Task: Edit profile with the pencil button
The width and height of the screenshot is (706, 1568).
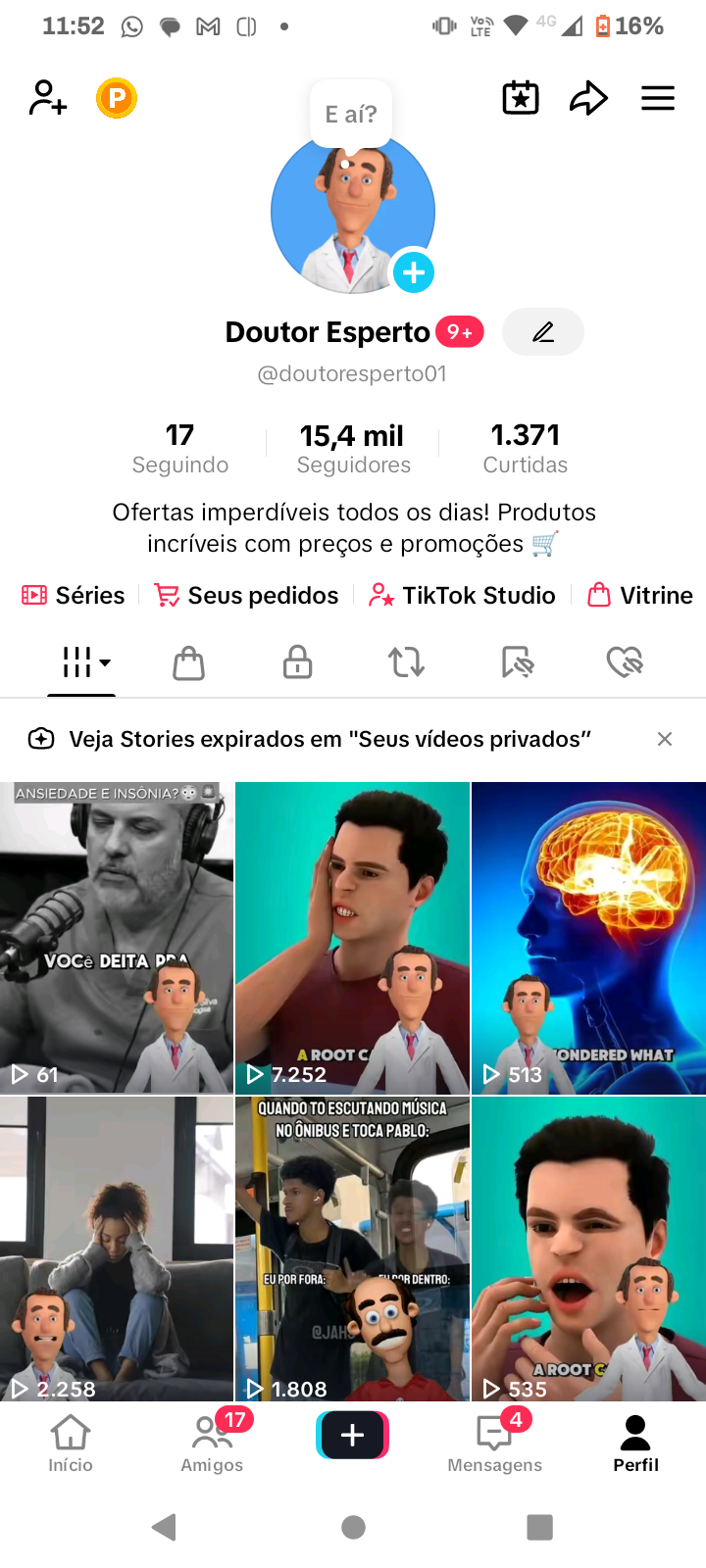Action: 543,332
